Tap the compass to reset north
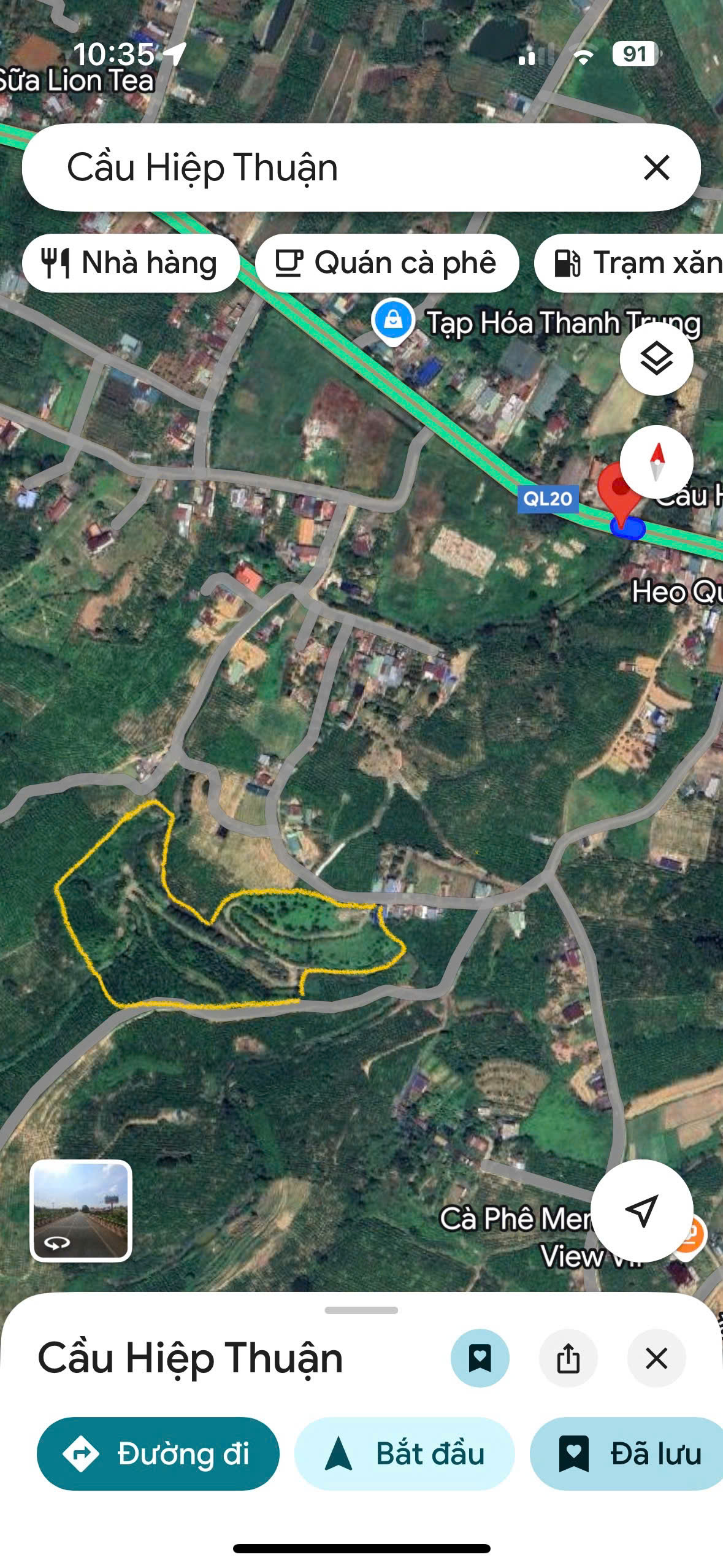This screenshot has width=723, height=1568. (x=656, y=461)
